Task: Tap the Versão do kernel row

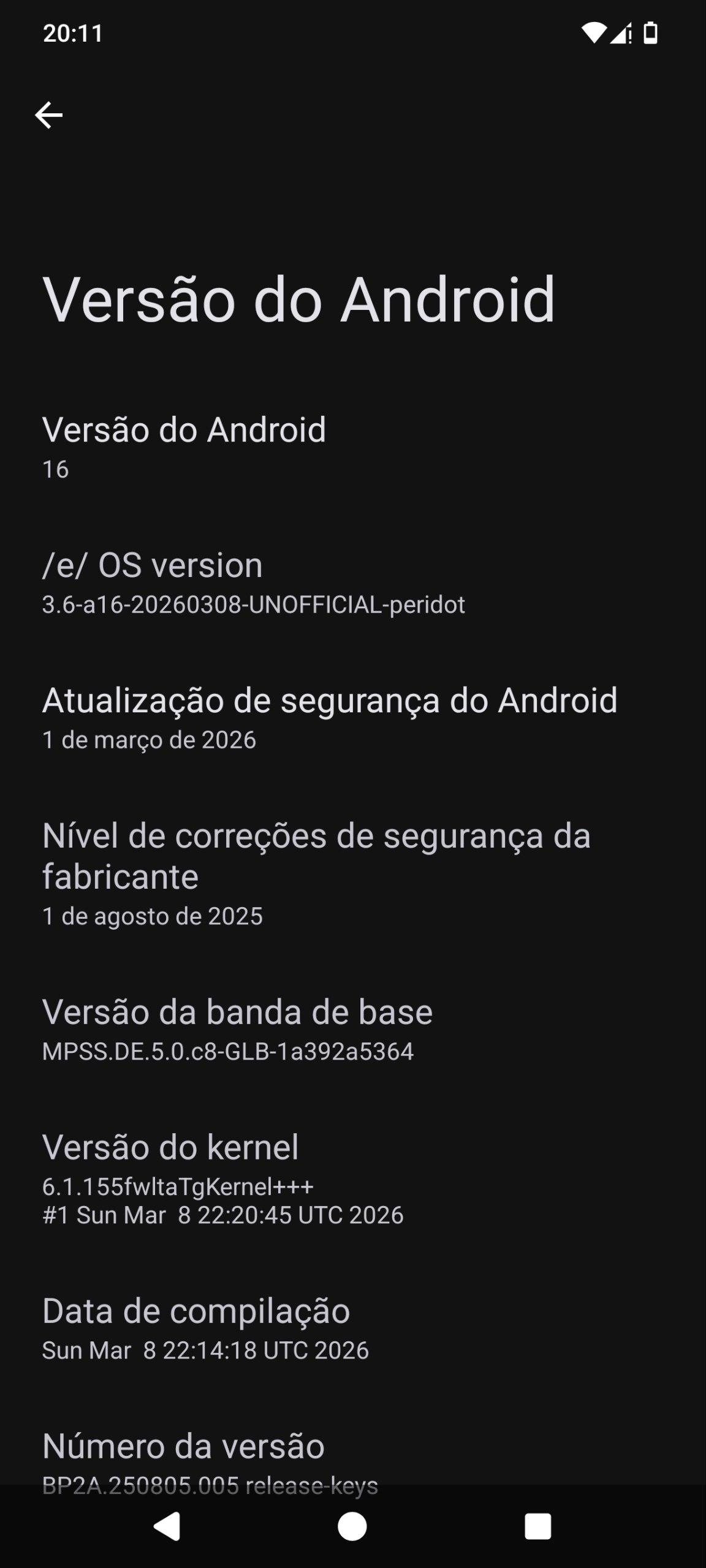Action: pos(222,1178)
